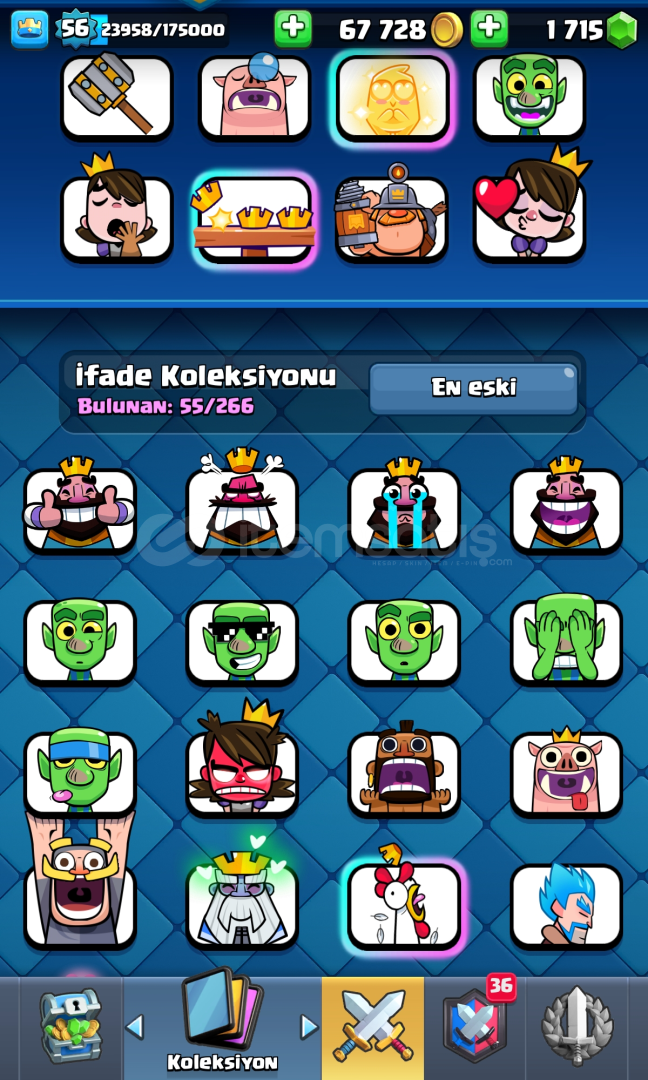Open the shop chest tab
Screen dimensions: 648x1080
coord(71,1026)
